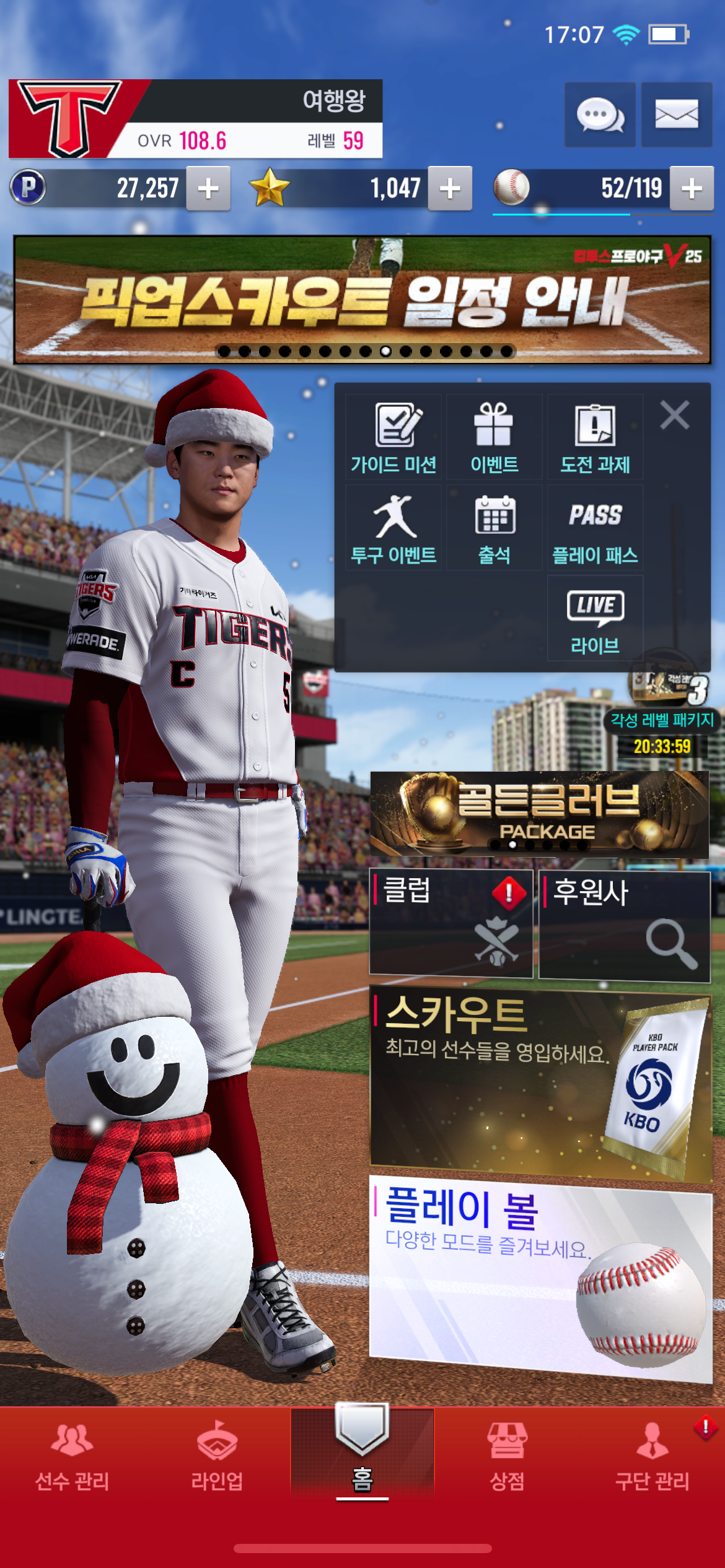Open 플레이 패스

pos(595,528)
